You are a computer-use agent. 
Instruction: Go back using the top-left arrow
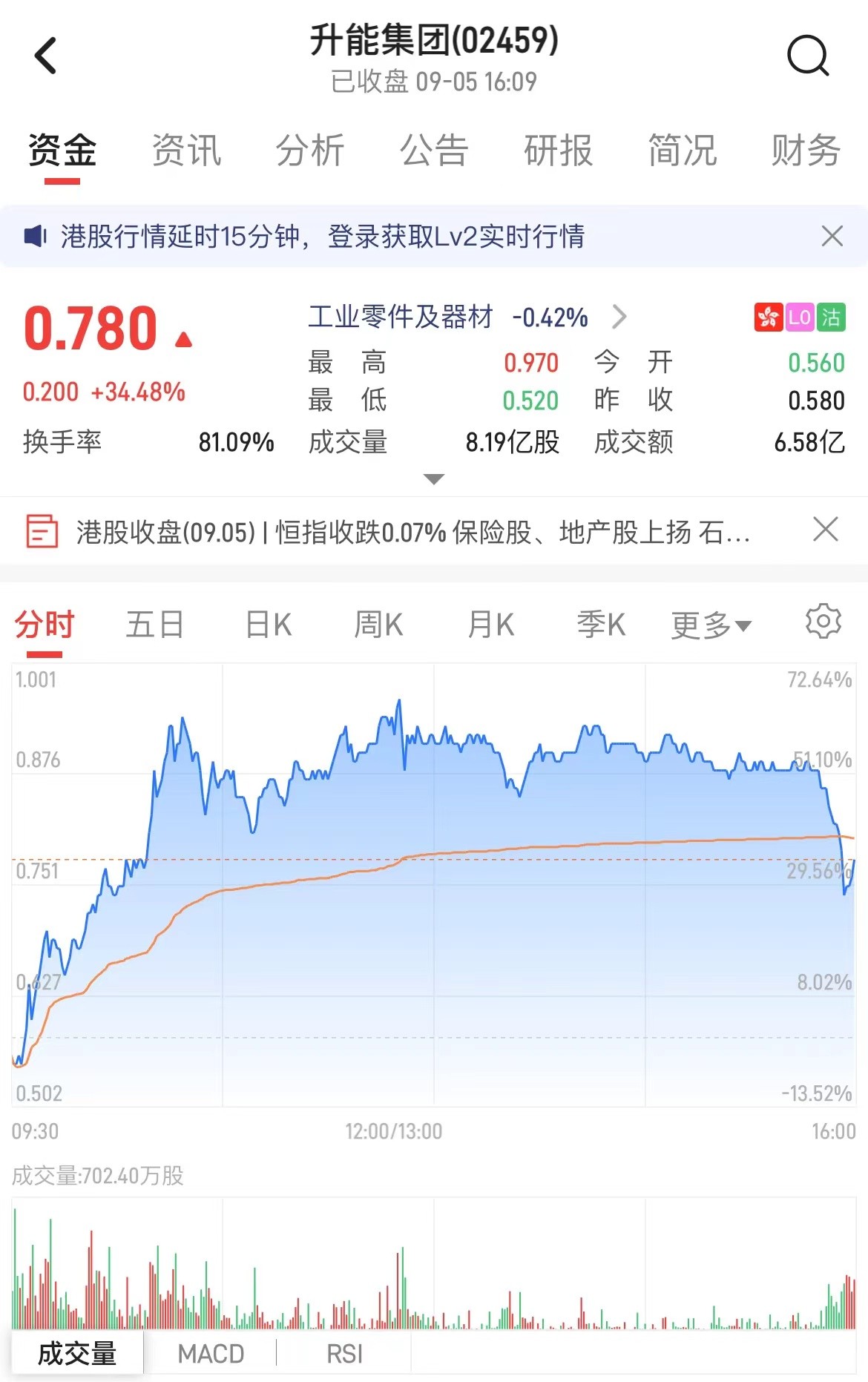coord(46,56)
